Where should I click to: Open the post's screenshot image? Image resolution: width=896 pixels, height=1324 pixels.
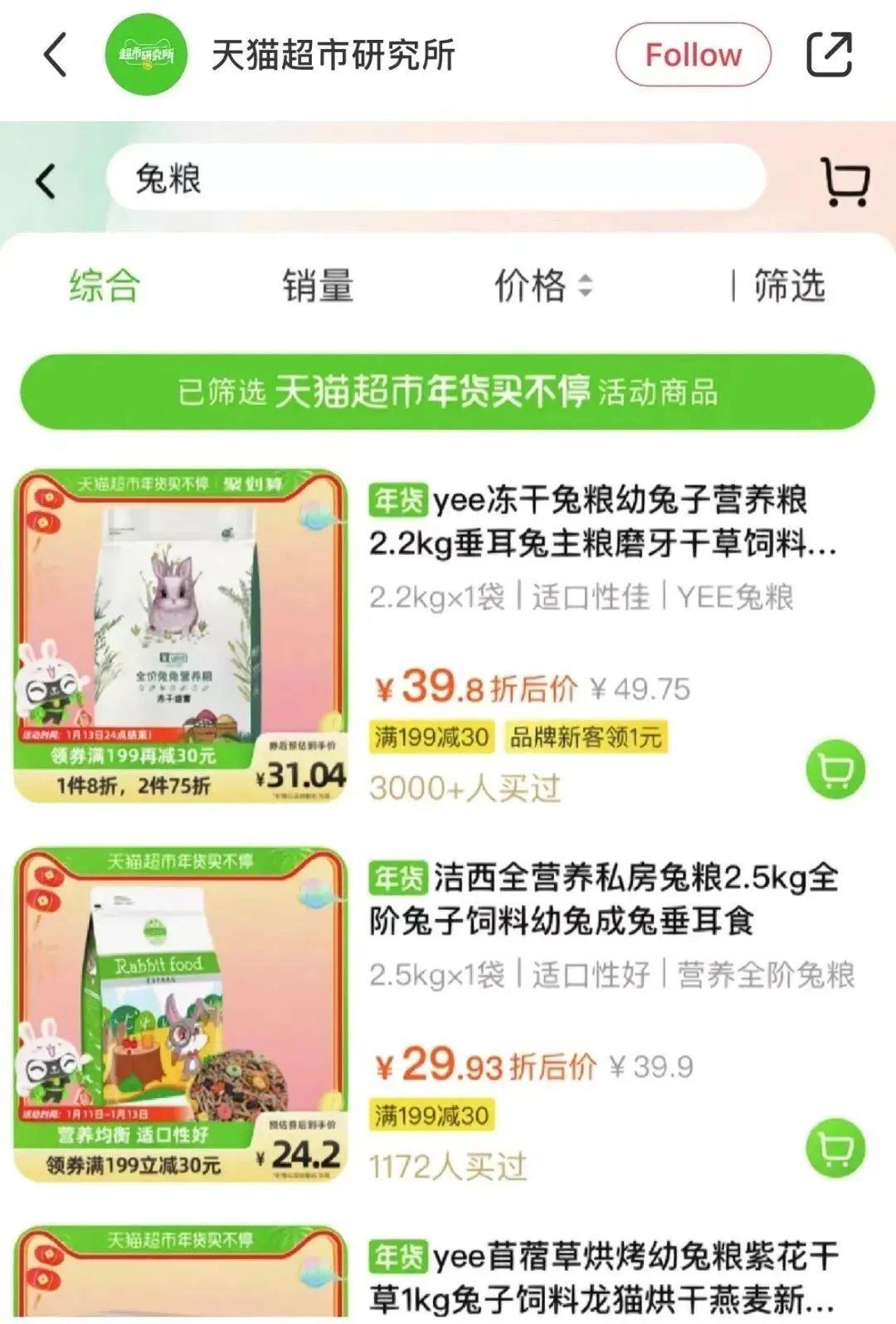point(448,722)
